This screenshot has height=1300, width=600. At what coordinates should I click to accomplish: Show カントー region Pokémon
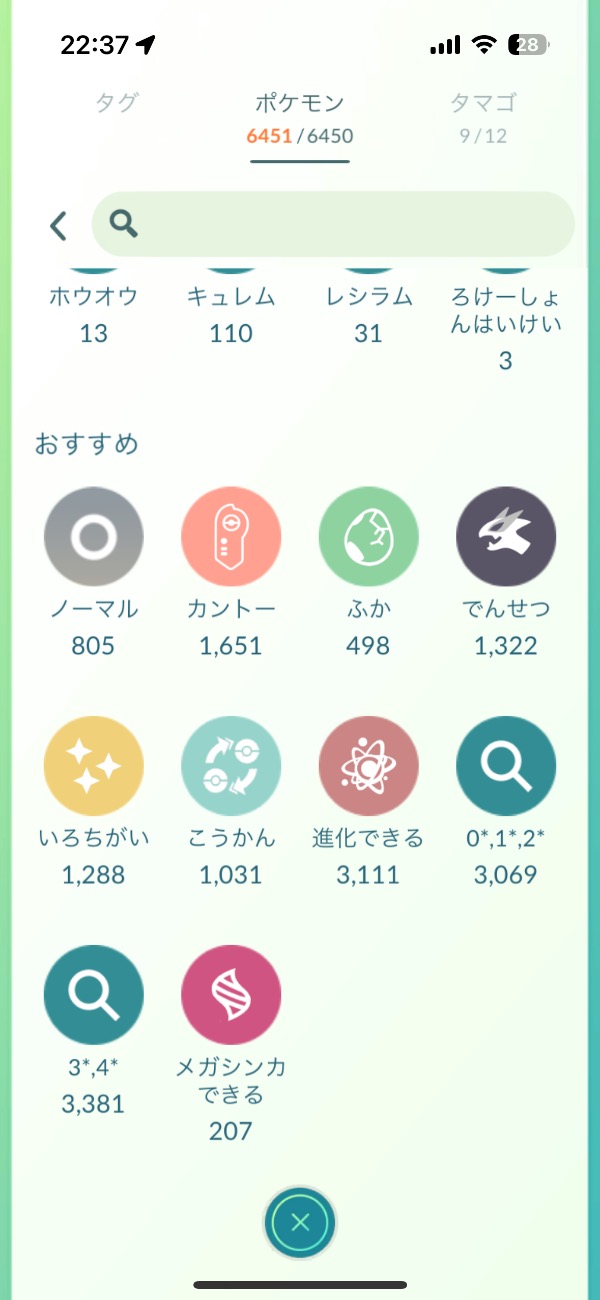[231, 539]
